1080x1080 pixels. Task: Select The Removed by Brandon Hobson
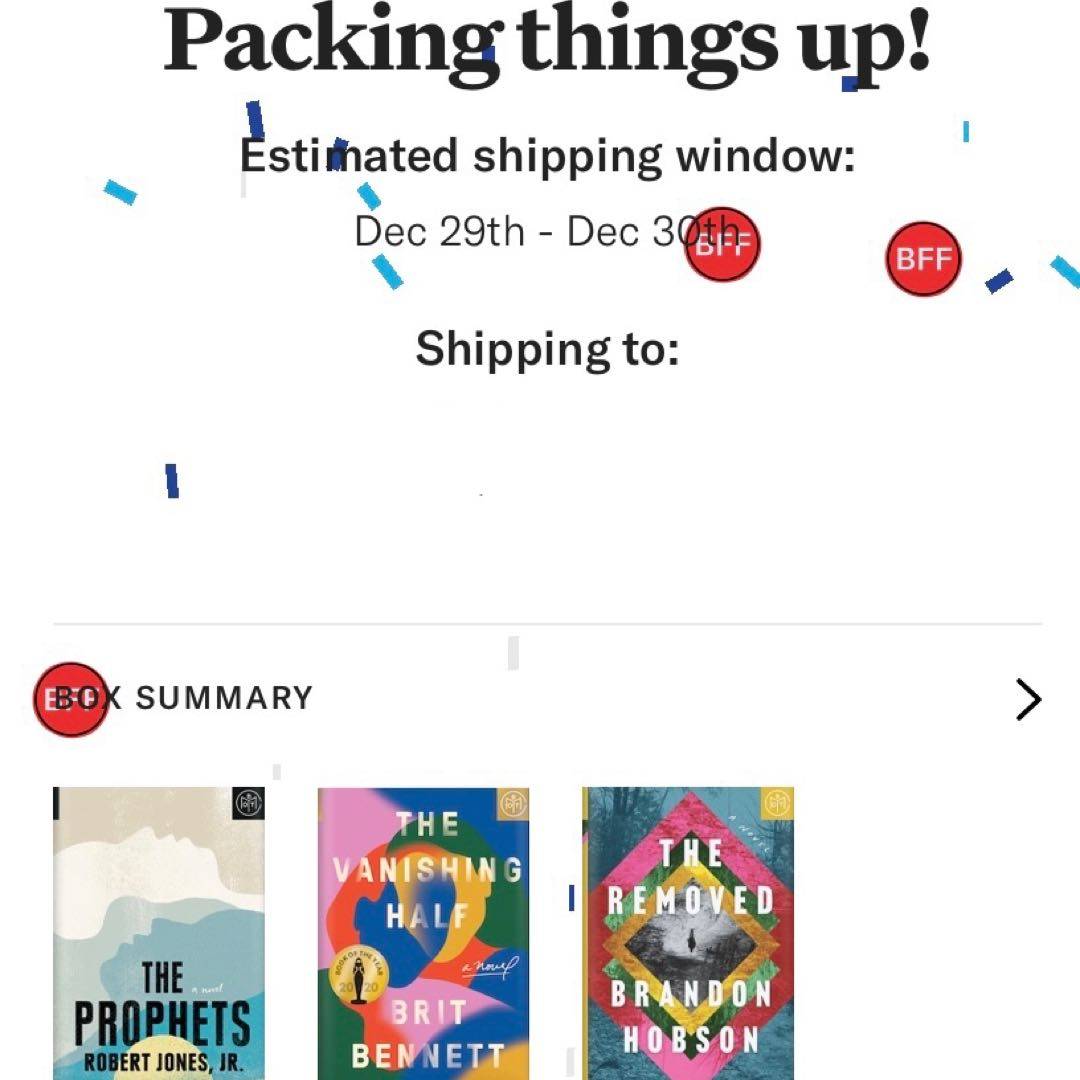pos(688,932)
